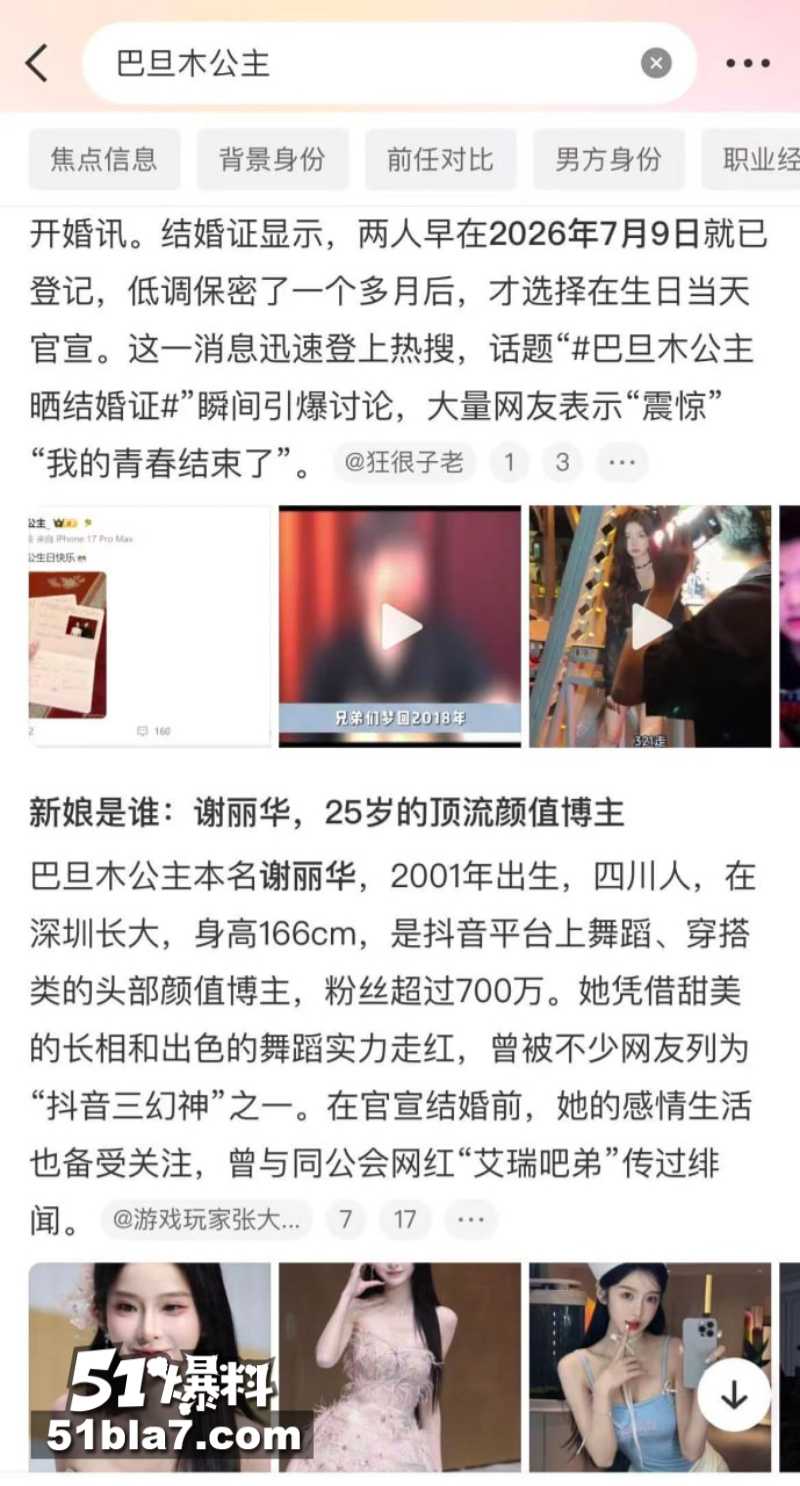The width and height of the screenshot is (800, 1486).
Task: Select the 男方身份 chip
Action: tap(608, 159)
